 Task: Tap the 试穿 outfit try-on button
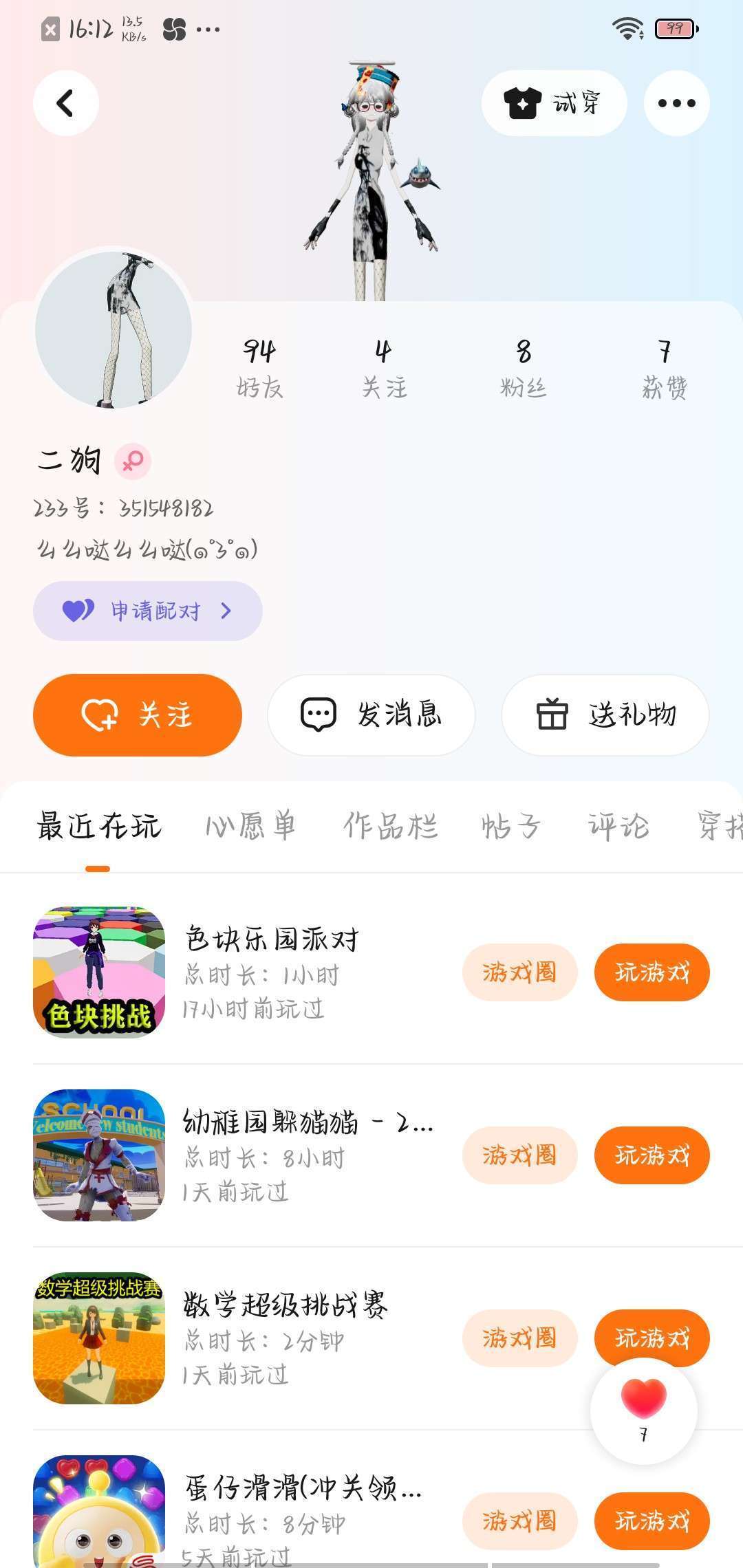point(554,103)
